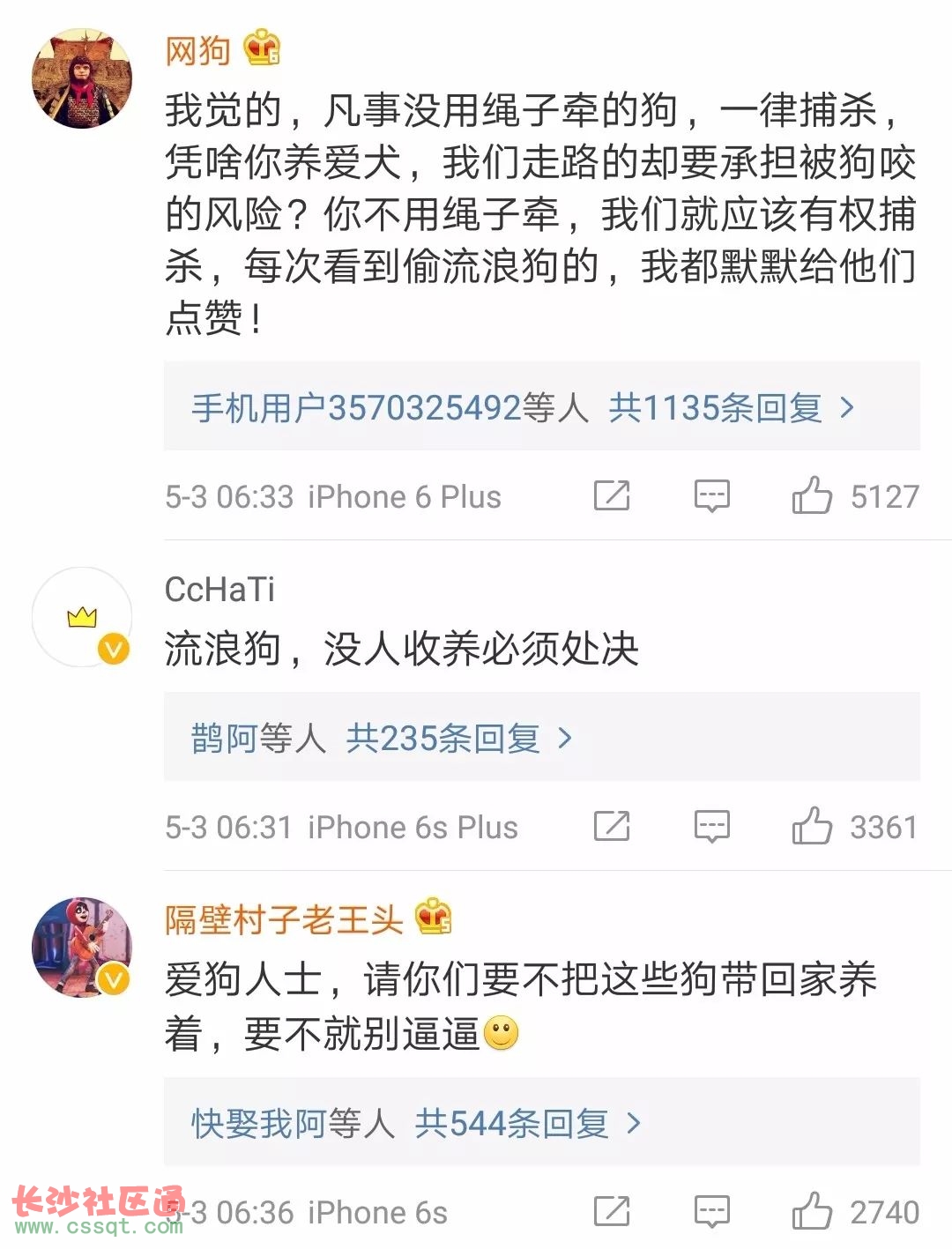Reply to 隔壁村子老王头's comment
The height and width of the screenshot is (1249, 952).
click(x=711, y=1212)
